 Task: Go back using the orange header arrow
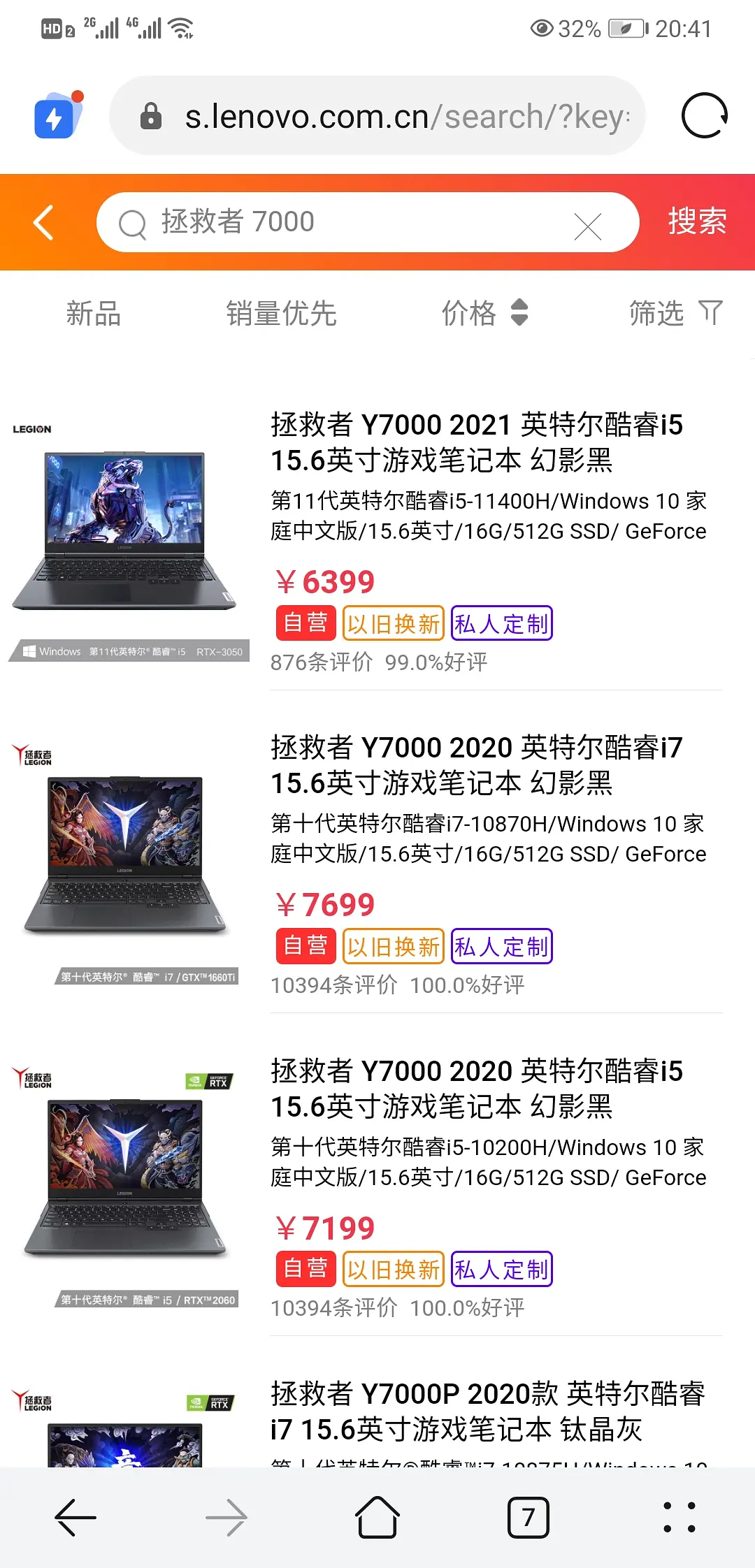(x=43, y=222)
